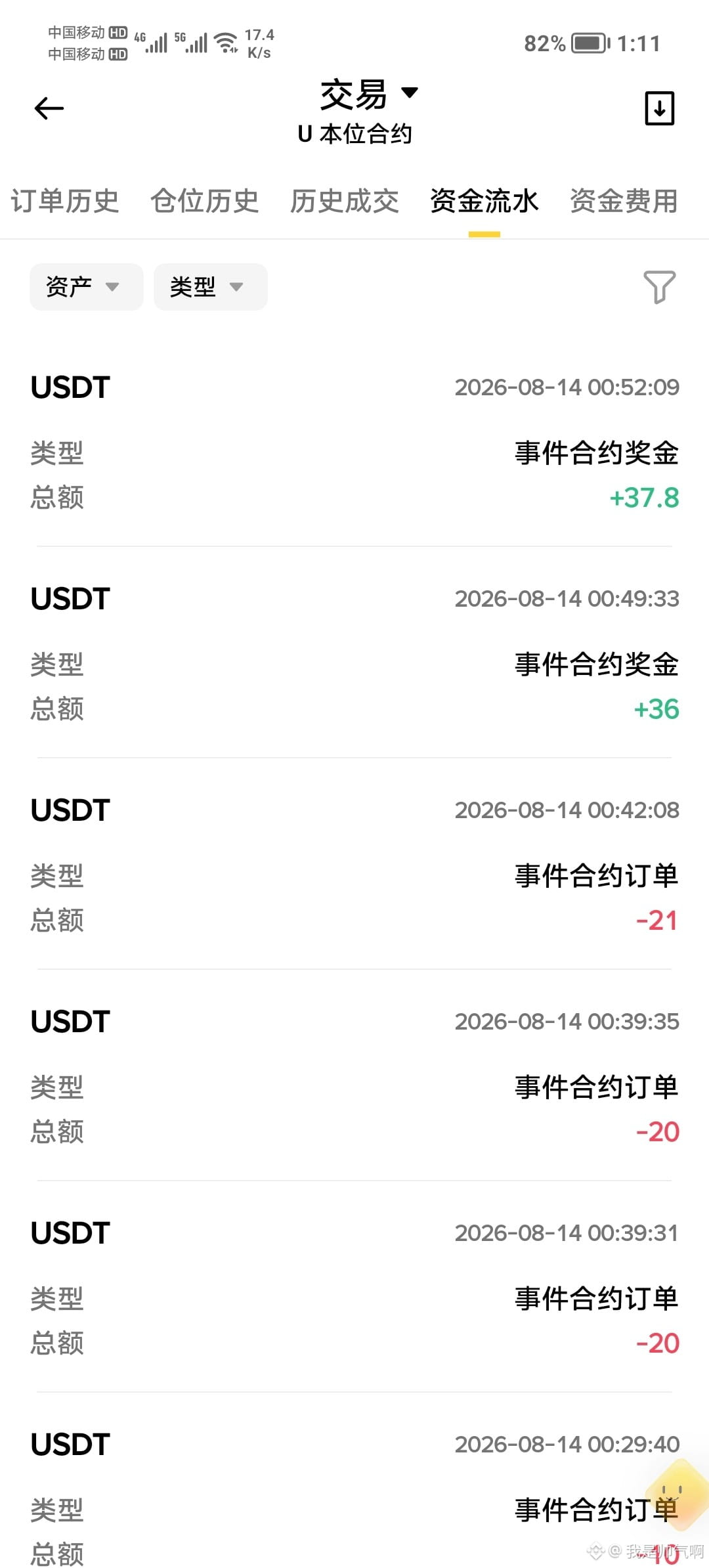The height and width of the screenshot is (1568, 709).
Task: Expand the 资产 filter dropdown
Action: tap(86, 287)
